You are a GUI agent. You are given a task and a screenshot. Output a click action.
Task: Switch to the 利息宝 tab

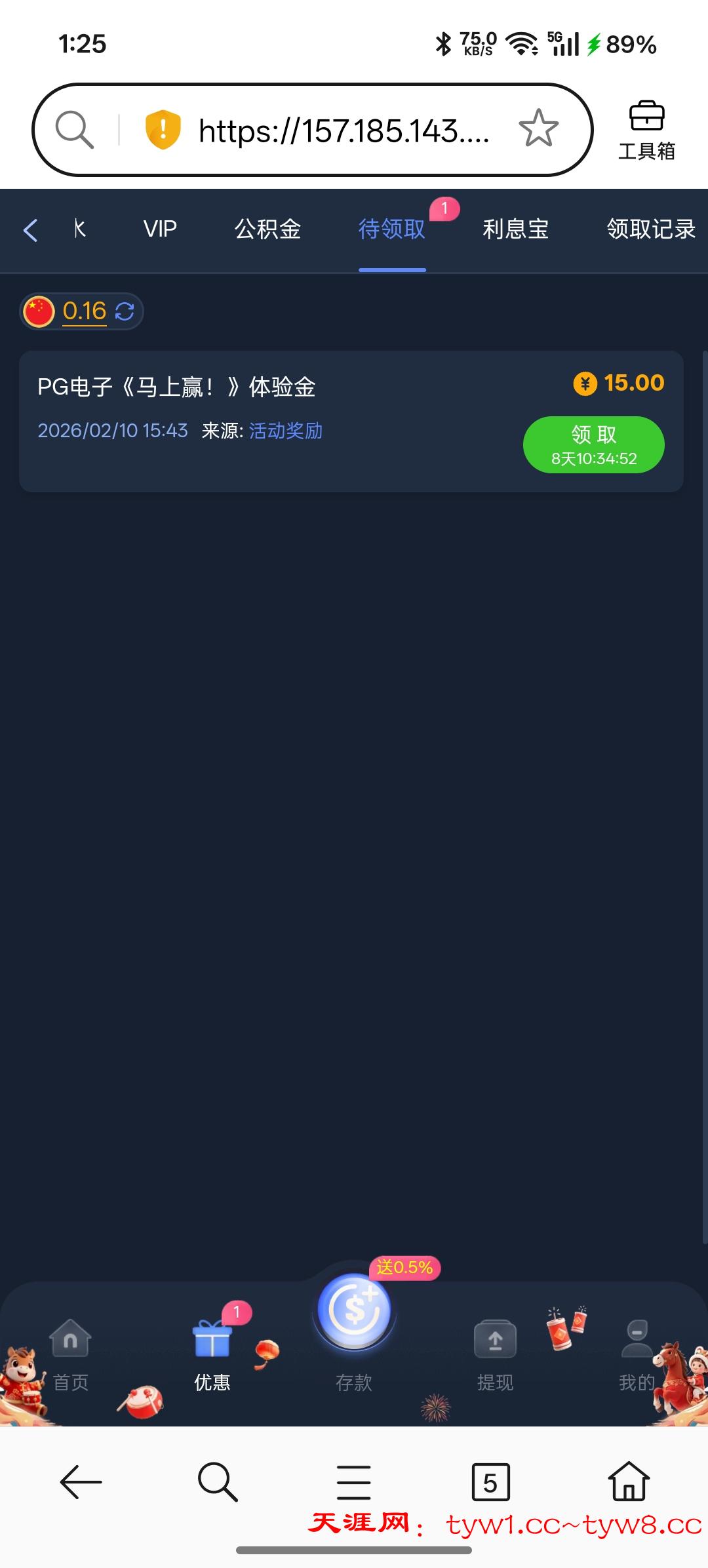(x=515, y=229)
